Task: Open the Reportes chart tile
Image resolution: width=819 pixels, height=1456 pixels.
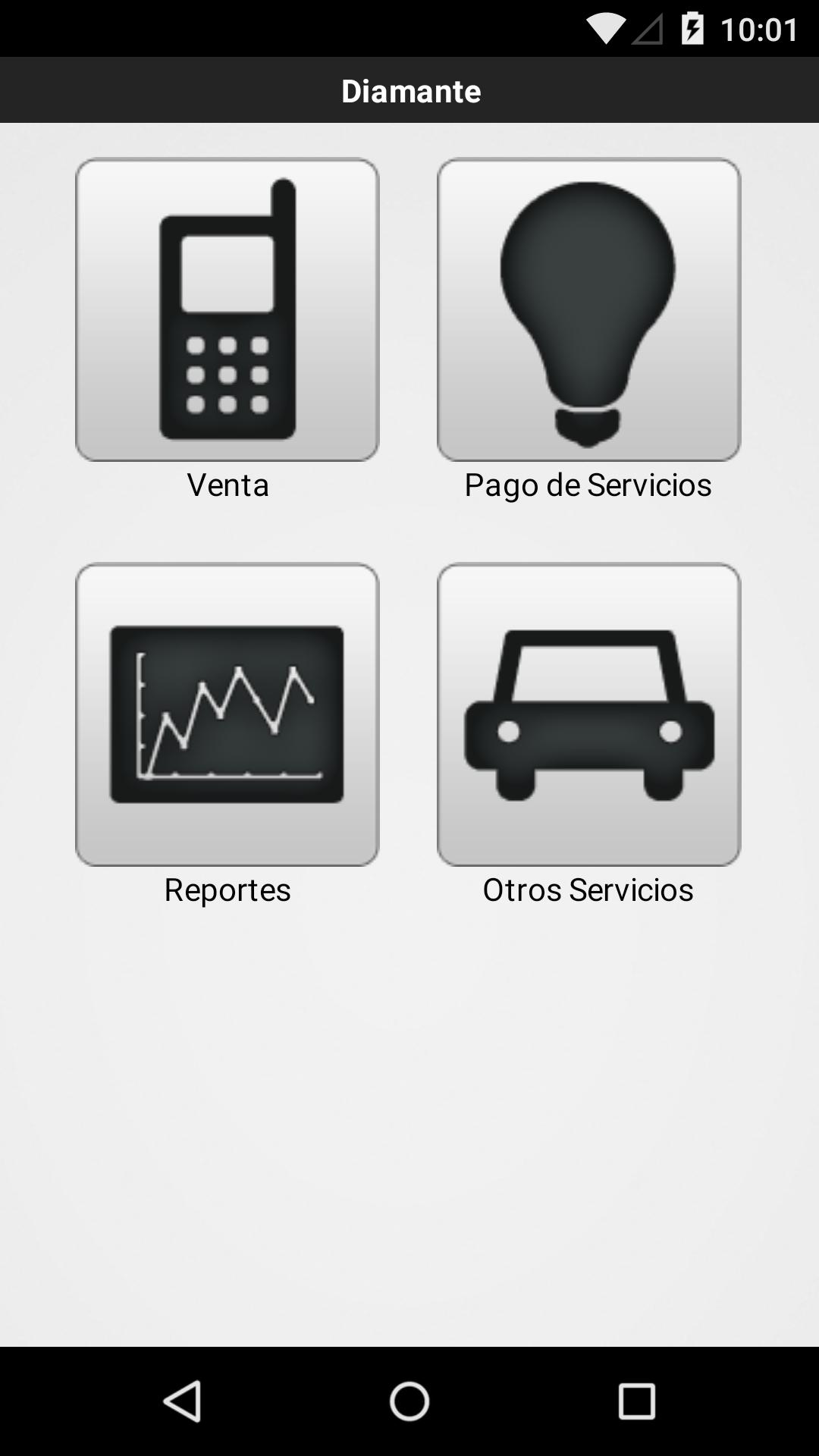Action: (227, 714)
